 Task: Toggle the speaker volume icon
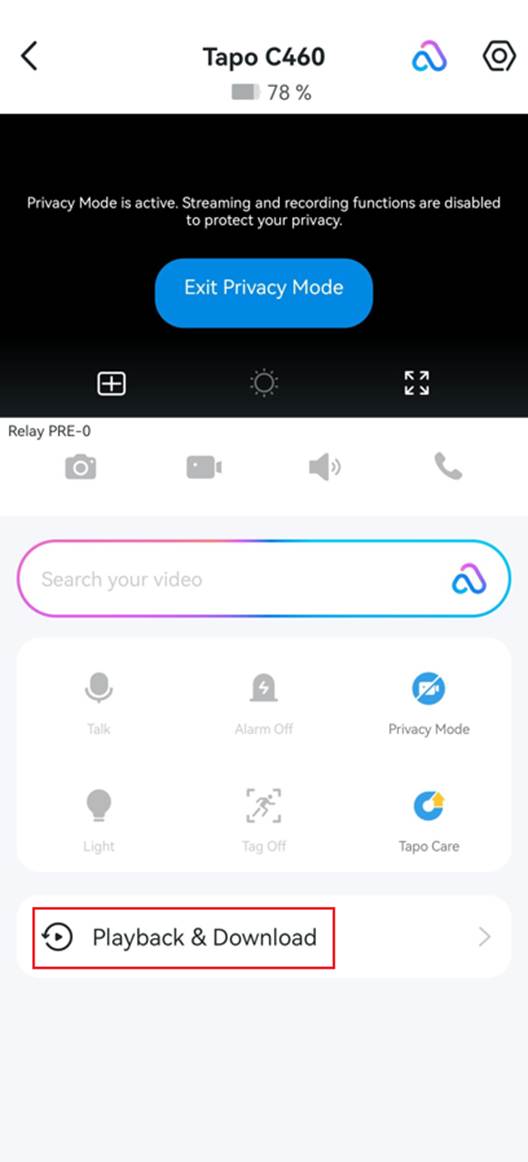(325, 467)
